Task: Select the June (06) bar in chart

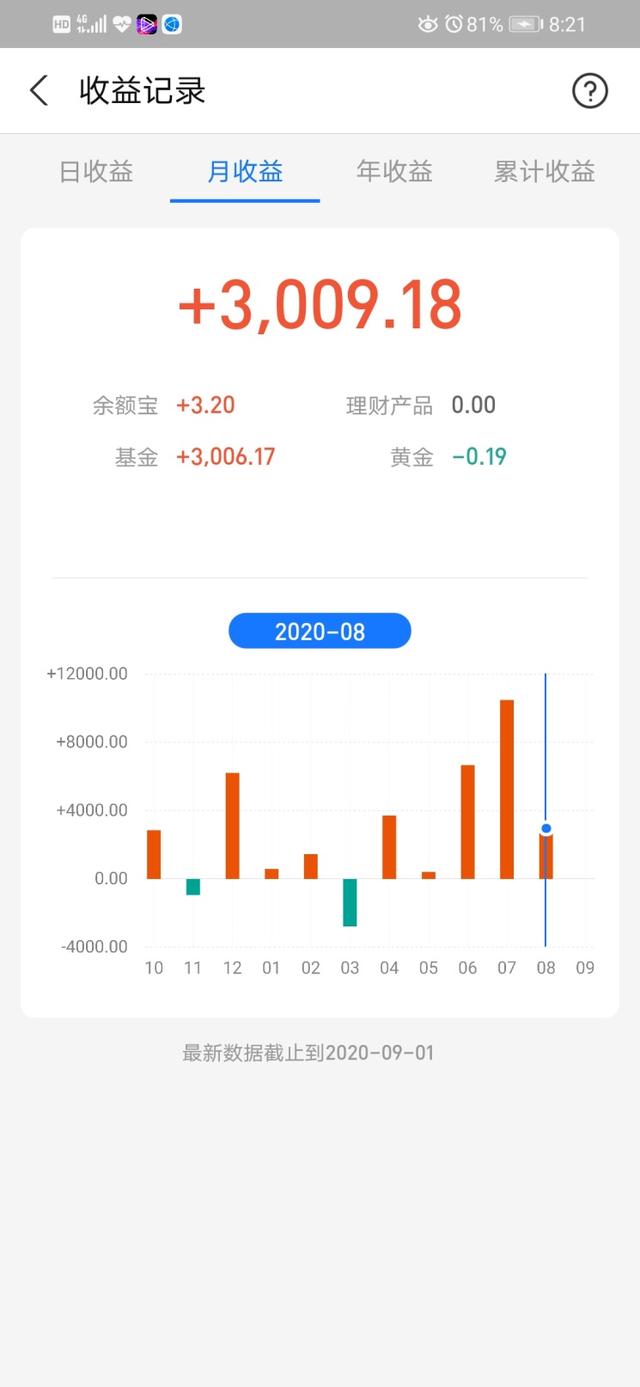Action: point(468,821)
